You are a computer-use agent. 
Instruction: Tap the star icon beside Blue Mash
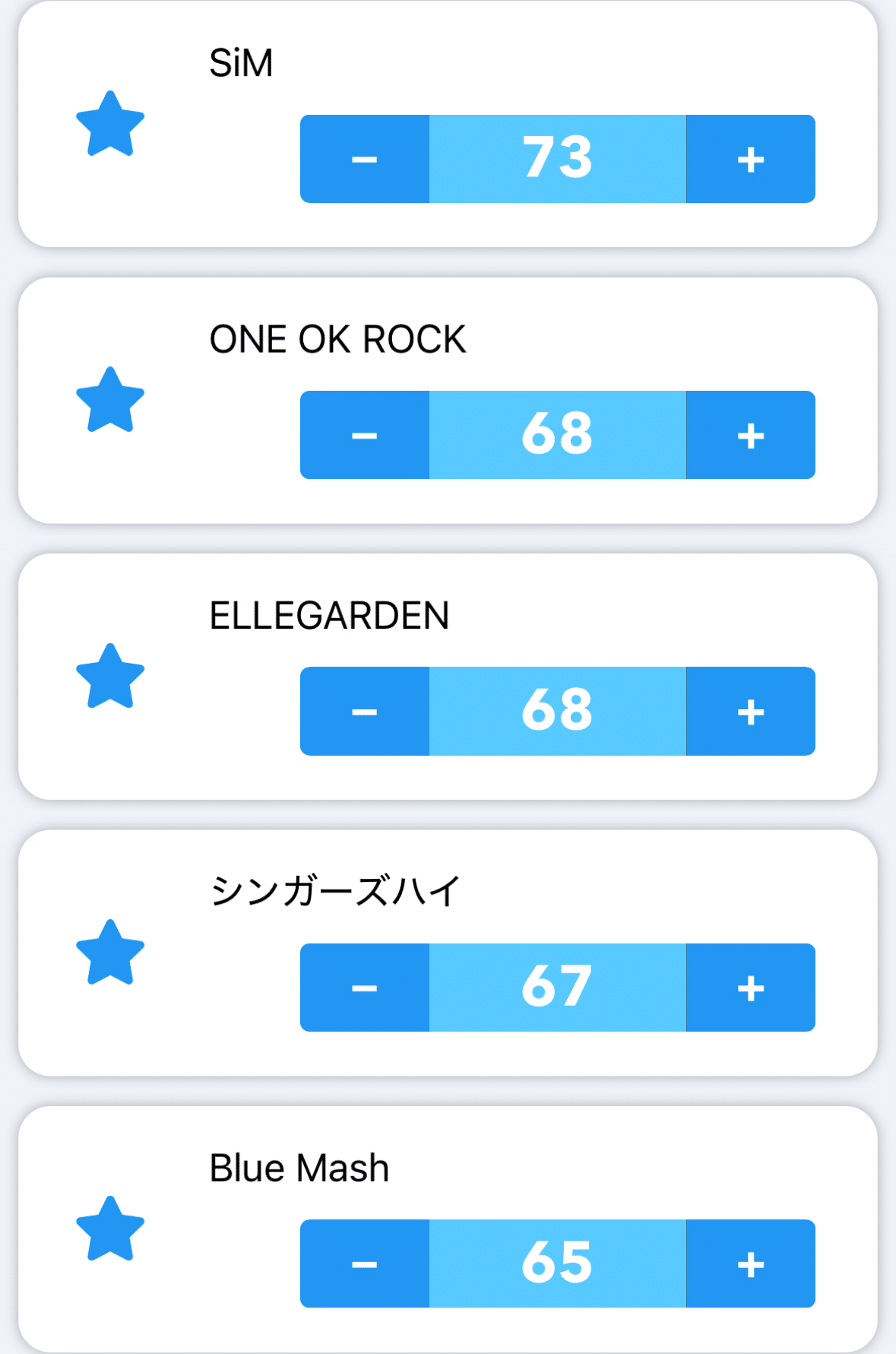click(110, 1229)
